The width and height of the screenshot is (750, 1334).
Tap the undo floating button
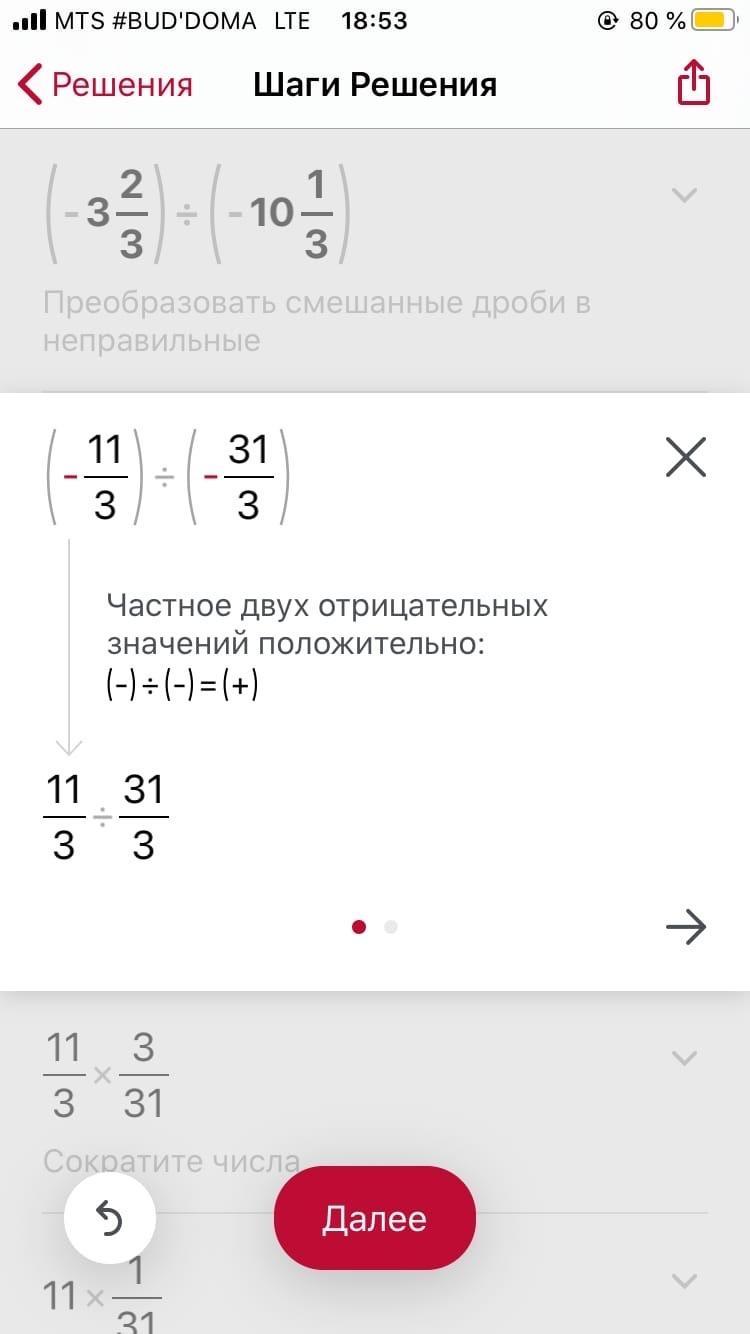pyautogui.click(x=109, y=1219)
